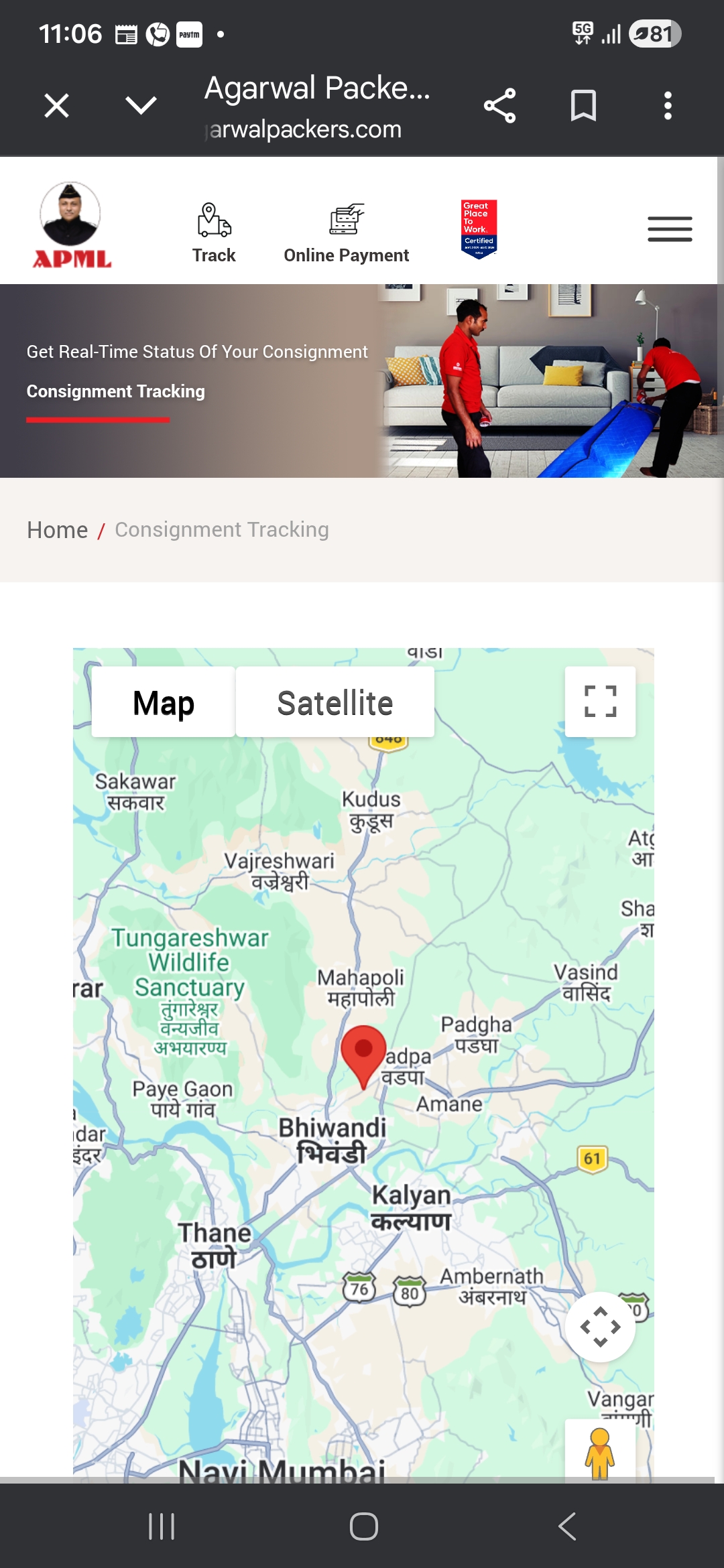
Task: Go to Online Payment
Action: [x=346, y=233]
